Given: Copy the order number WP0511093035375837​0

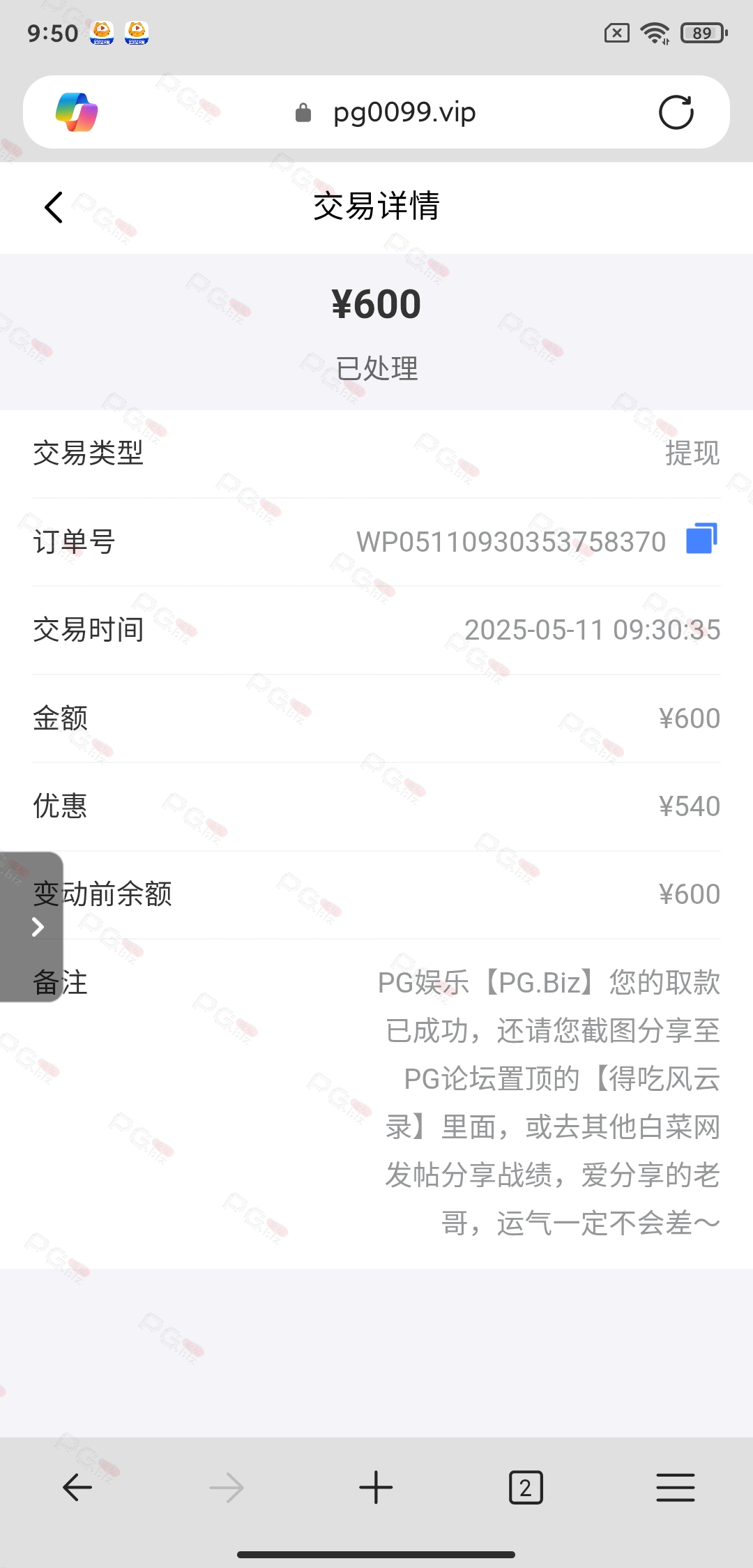Looking at the screenshot, I should point(701,538).
